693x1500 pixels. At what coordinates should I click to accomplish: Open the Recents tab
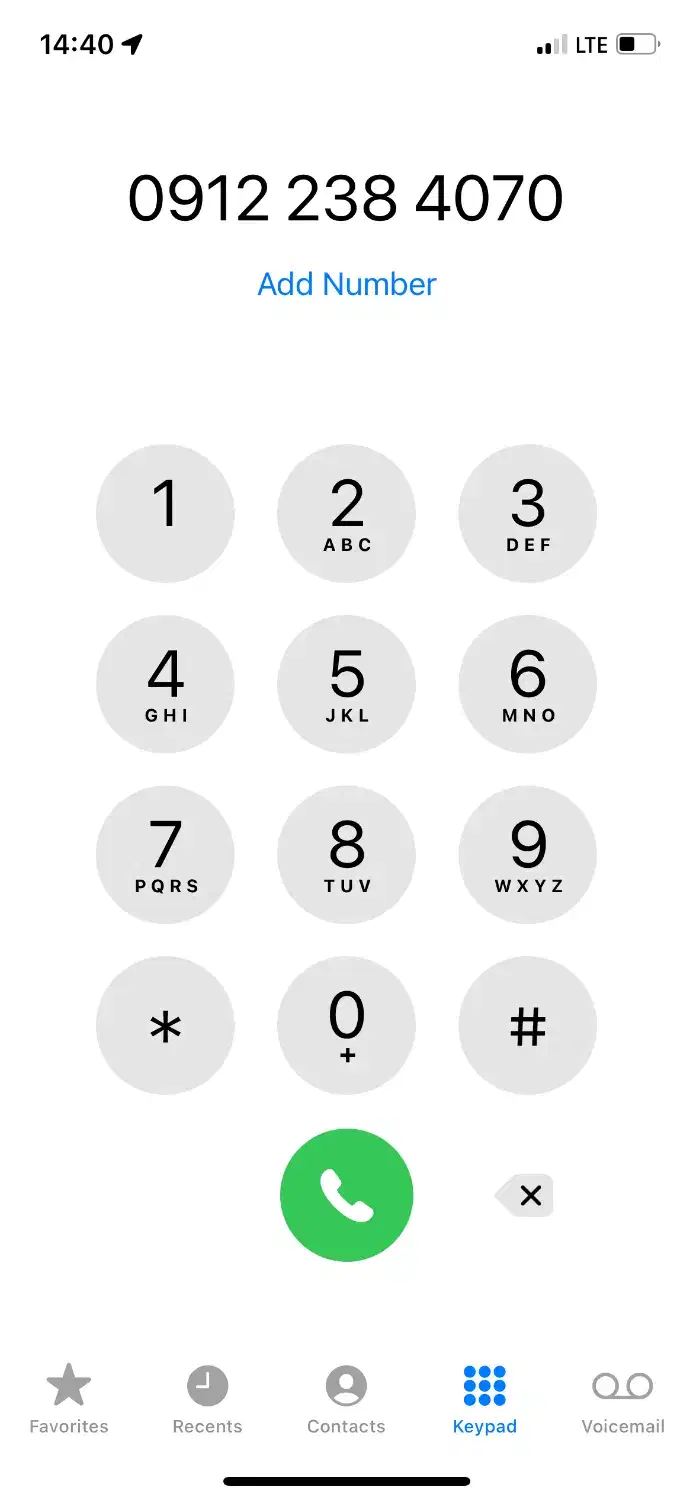(x=207, y=1399)
